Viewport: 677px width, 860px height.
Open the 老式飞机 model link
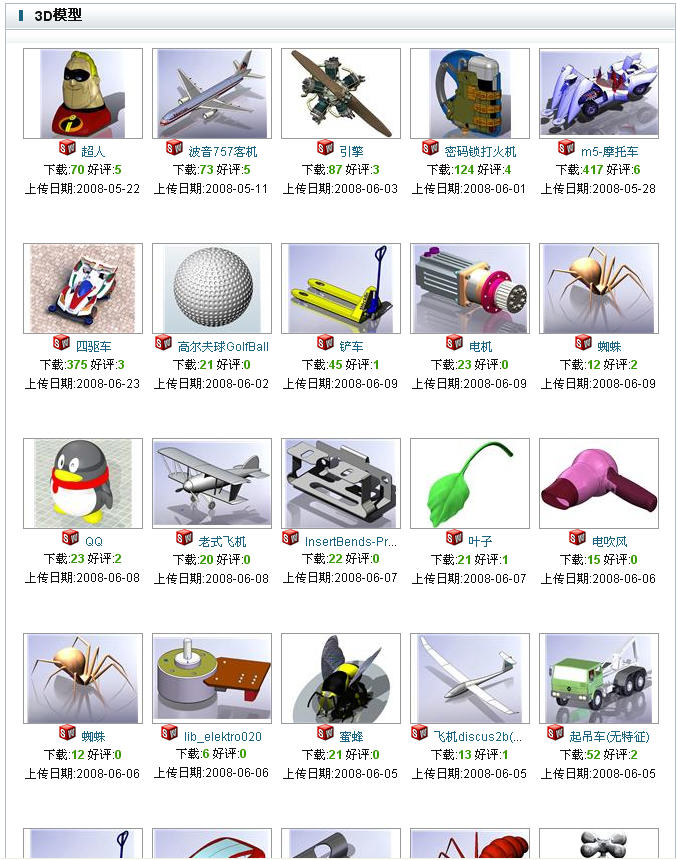click(222, 541)
